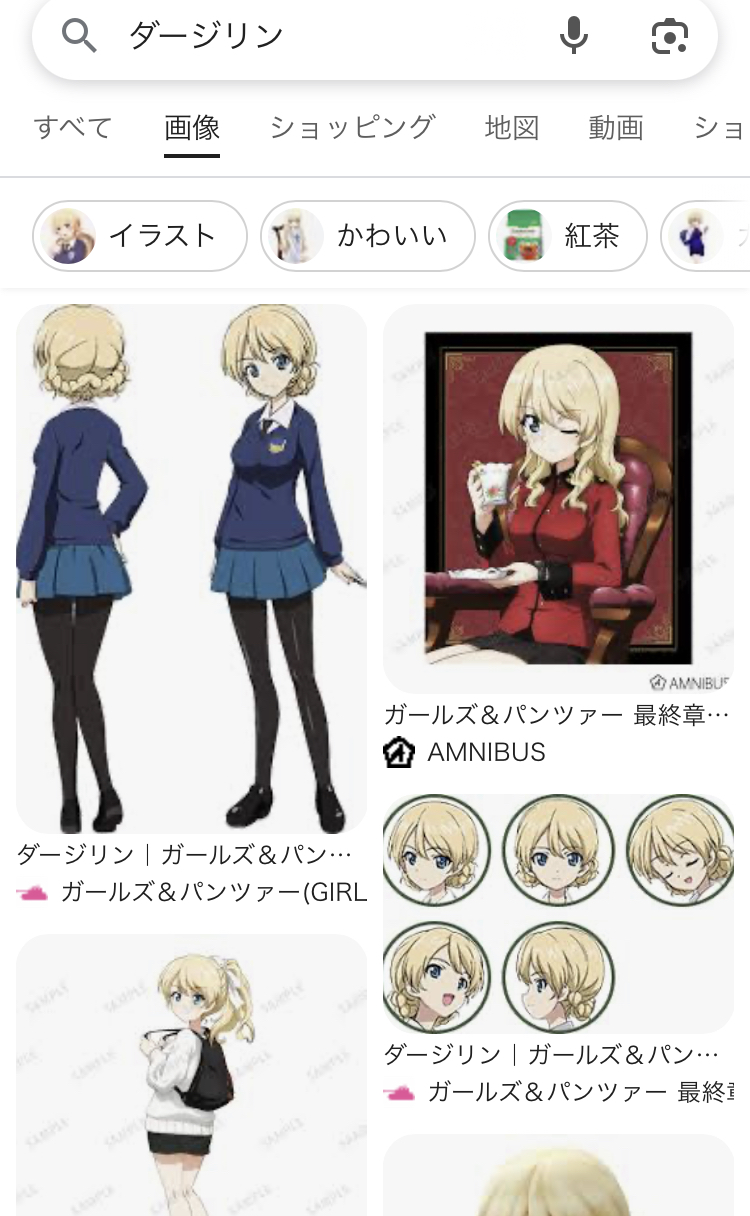Open the AMNIBUS red jacket image result
Image resolution: width=750 pixels, height=1216 pixels.
(x=558, y=499)
